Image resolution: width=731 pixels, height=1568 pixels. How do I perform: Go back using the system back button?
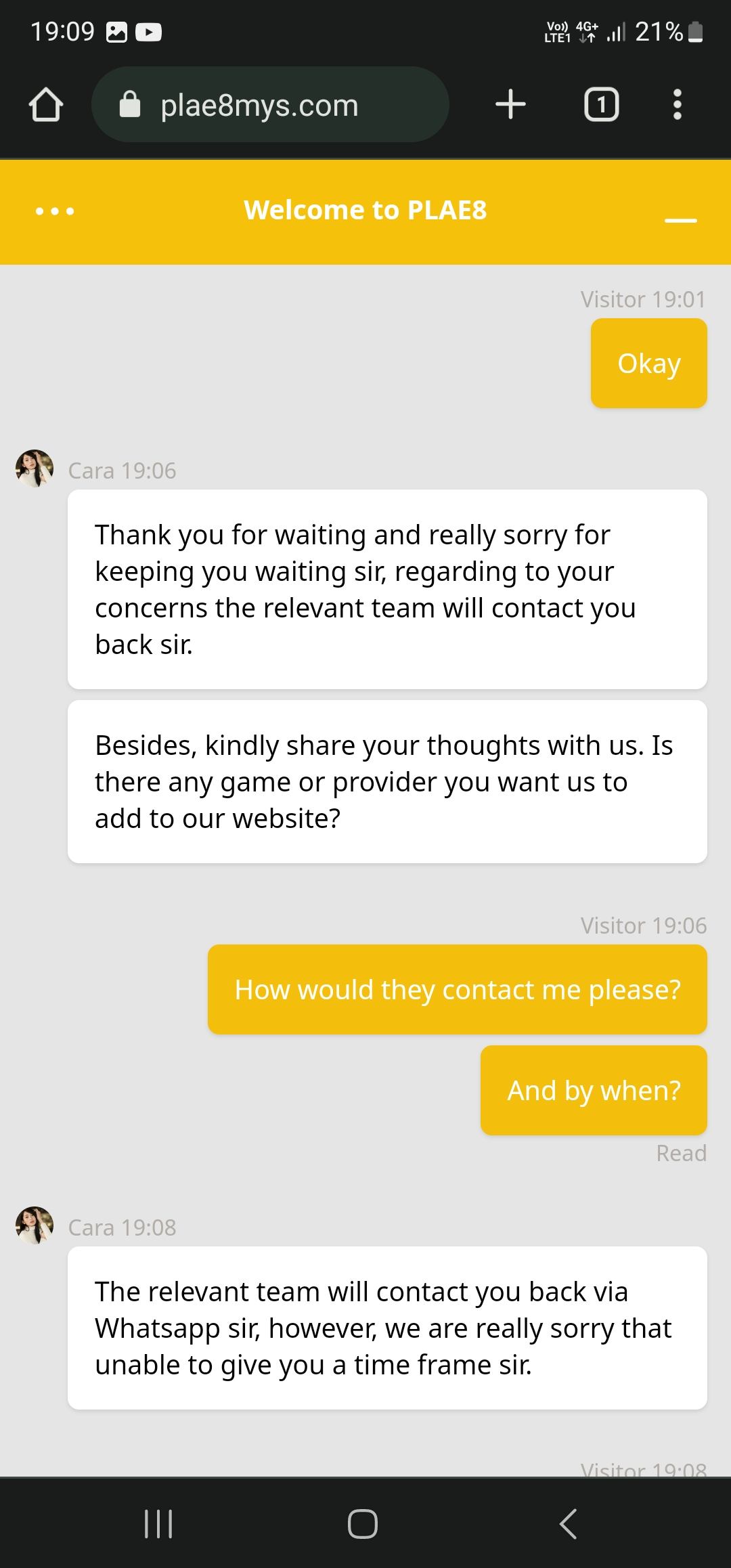[x=569, y=1523]
